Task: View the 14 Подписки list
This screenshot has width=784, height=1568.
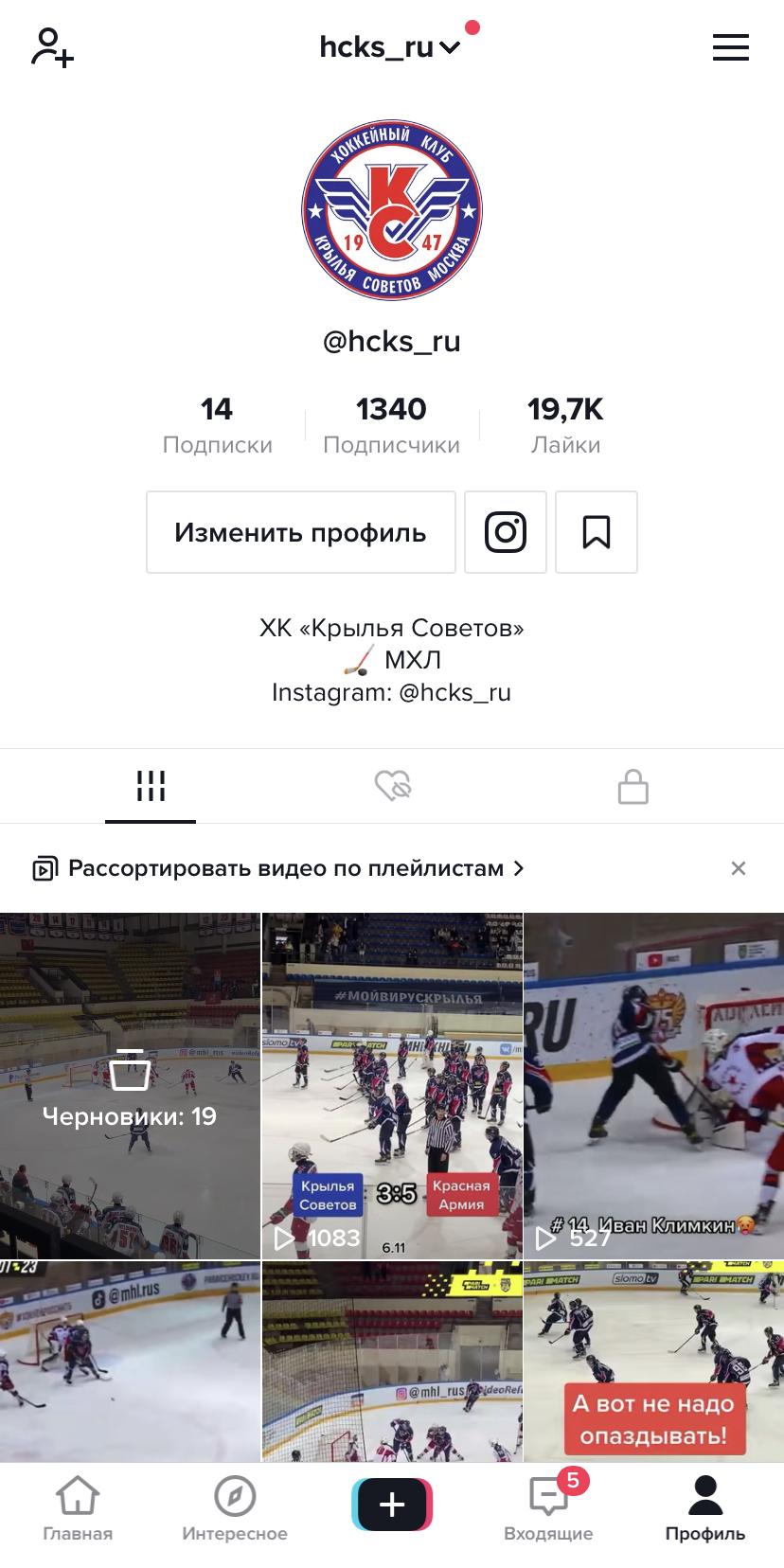Action: click(217, 424)
